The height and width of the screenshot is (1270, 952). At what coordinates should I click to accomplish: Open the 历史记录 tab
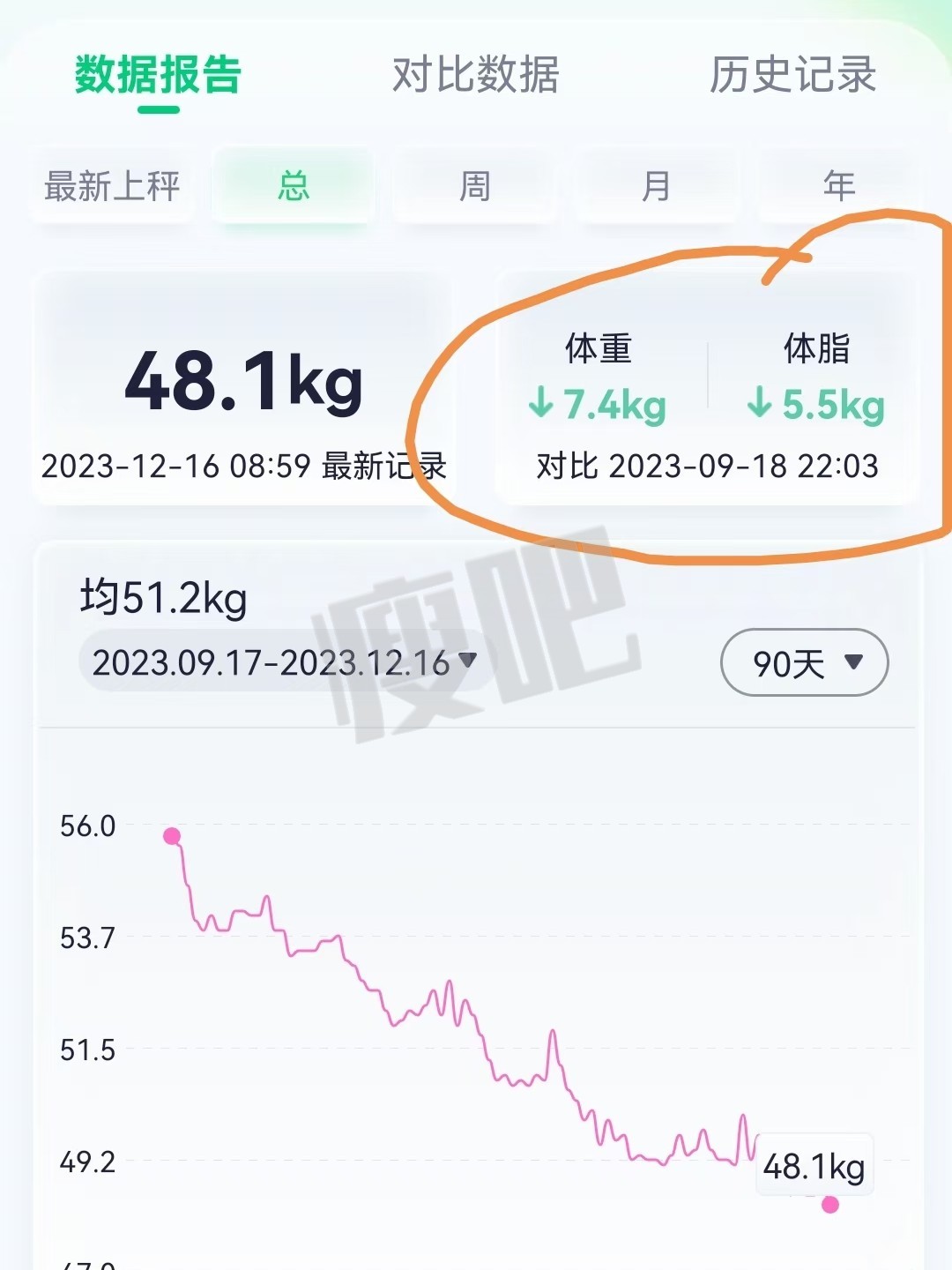pyautogui.click(x=792, y=75)
